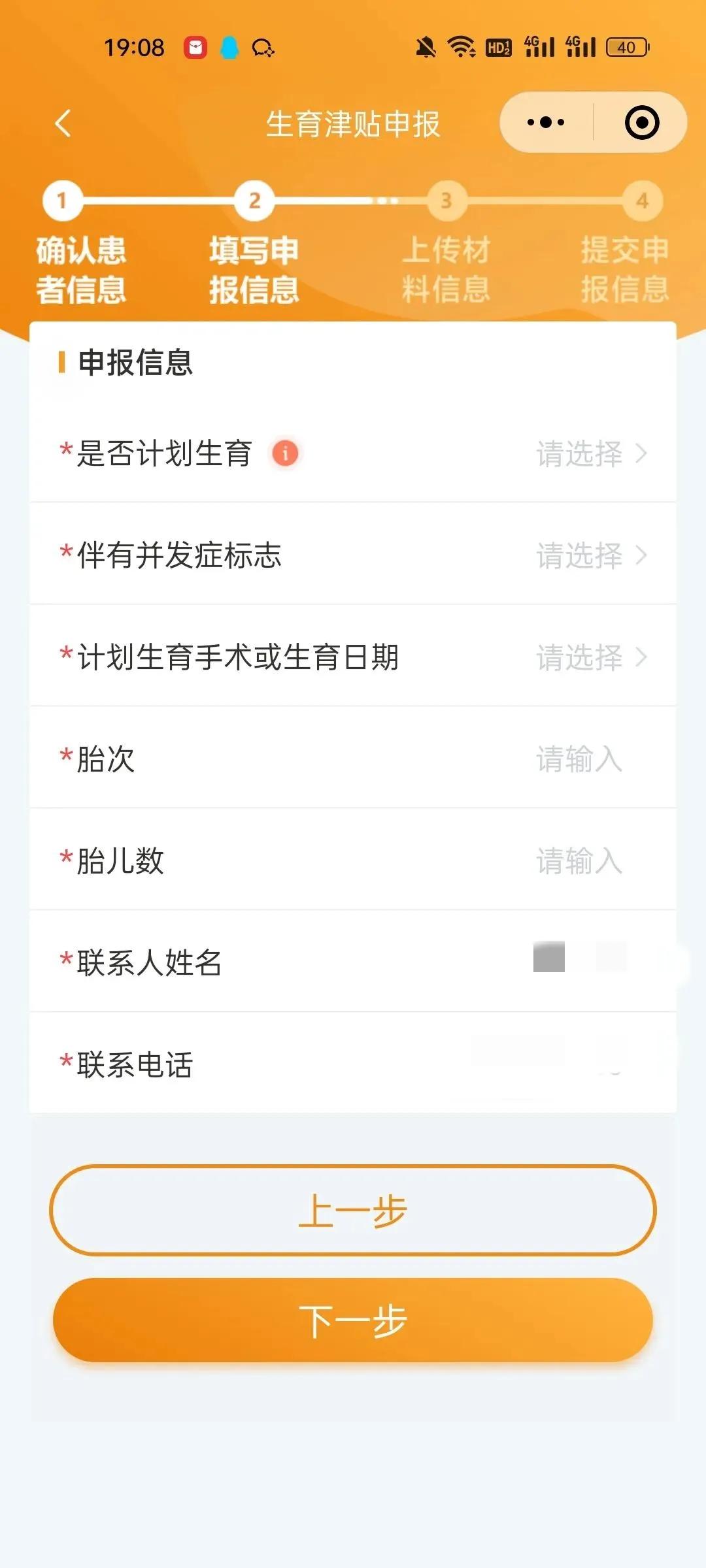Open the mini-program three-dot options menu
The height and width of the screenshot is (1568, 706).
546,122
